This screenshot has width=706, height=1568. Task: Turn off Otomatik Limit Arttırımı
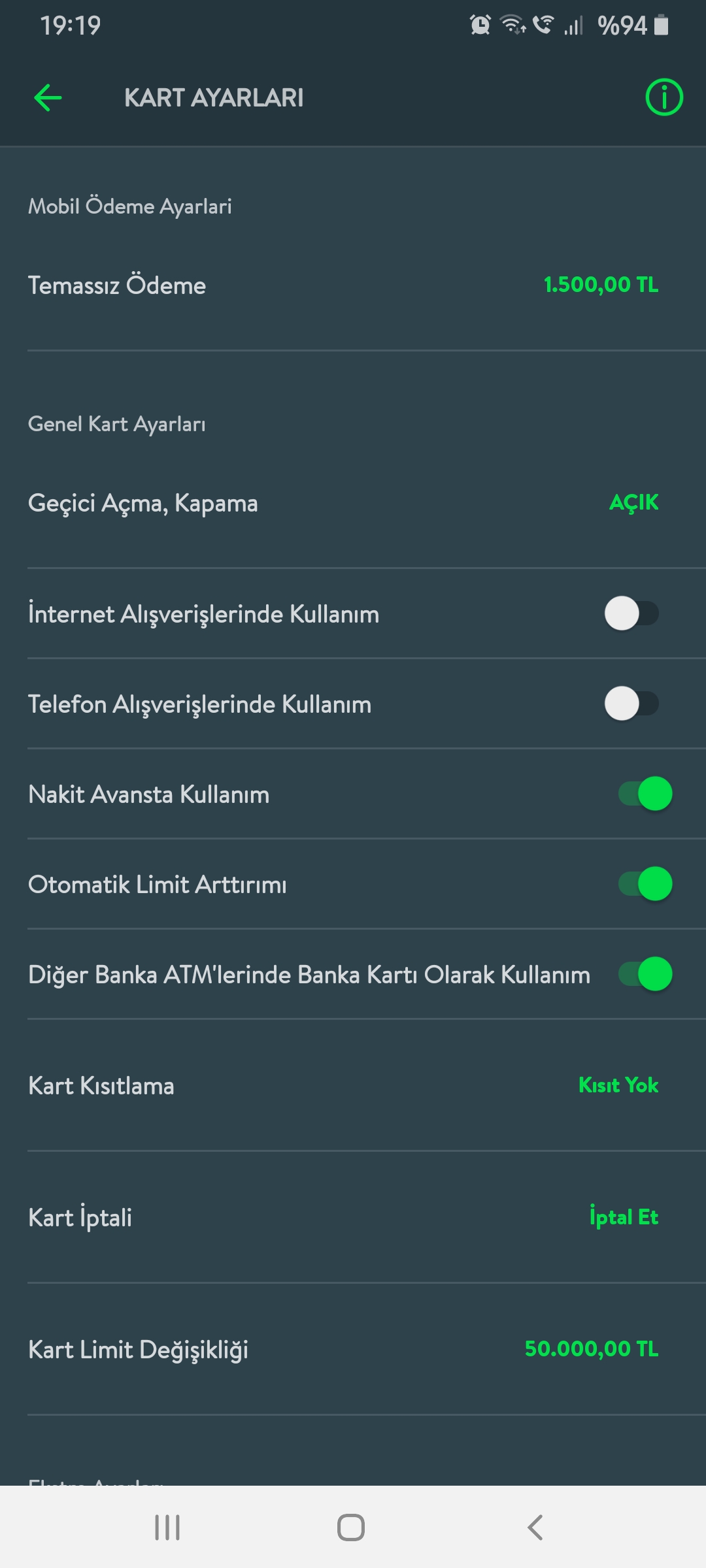pyautogui.click(x=646, y=884)
